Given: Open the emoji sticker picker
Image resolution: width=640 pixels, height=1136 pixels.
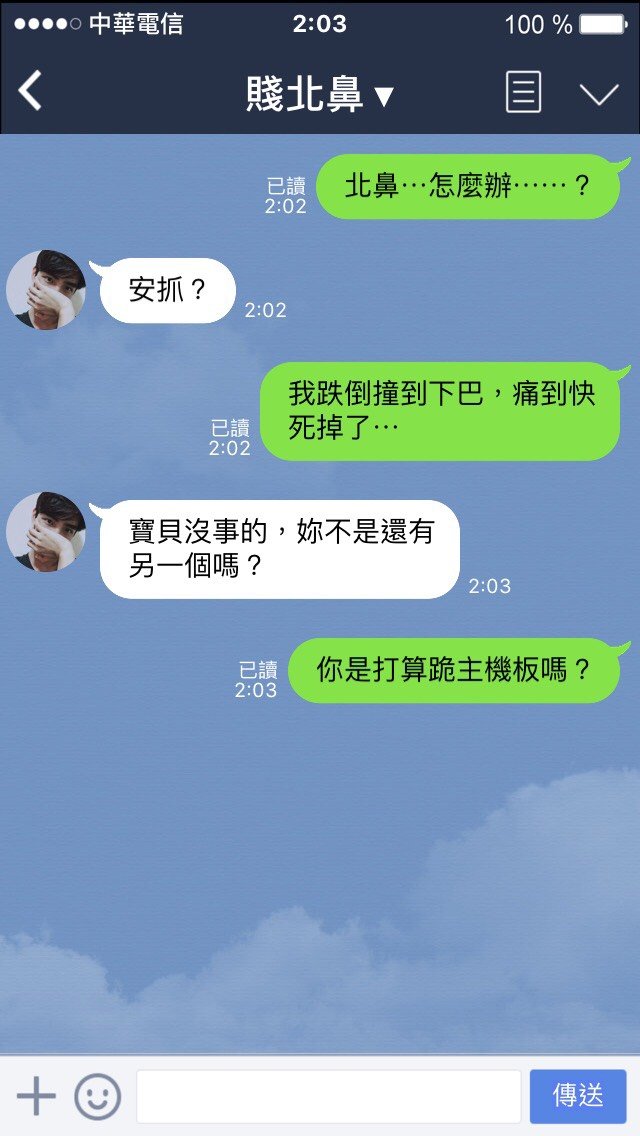Looking at the screenshot, I should (97, 1097).
